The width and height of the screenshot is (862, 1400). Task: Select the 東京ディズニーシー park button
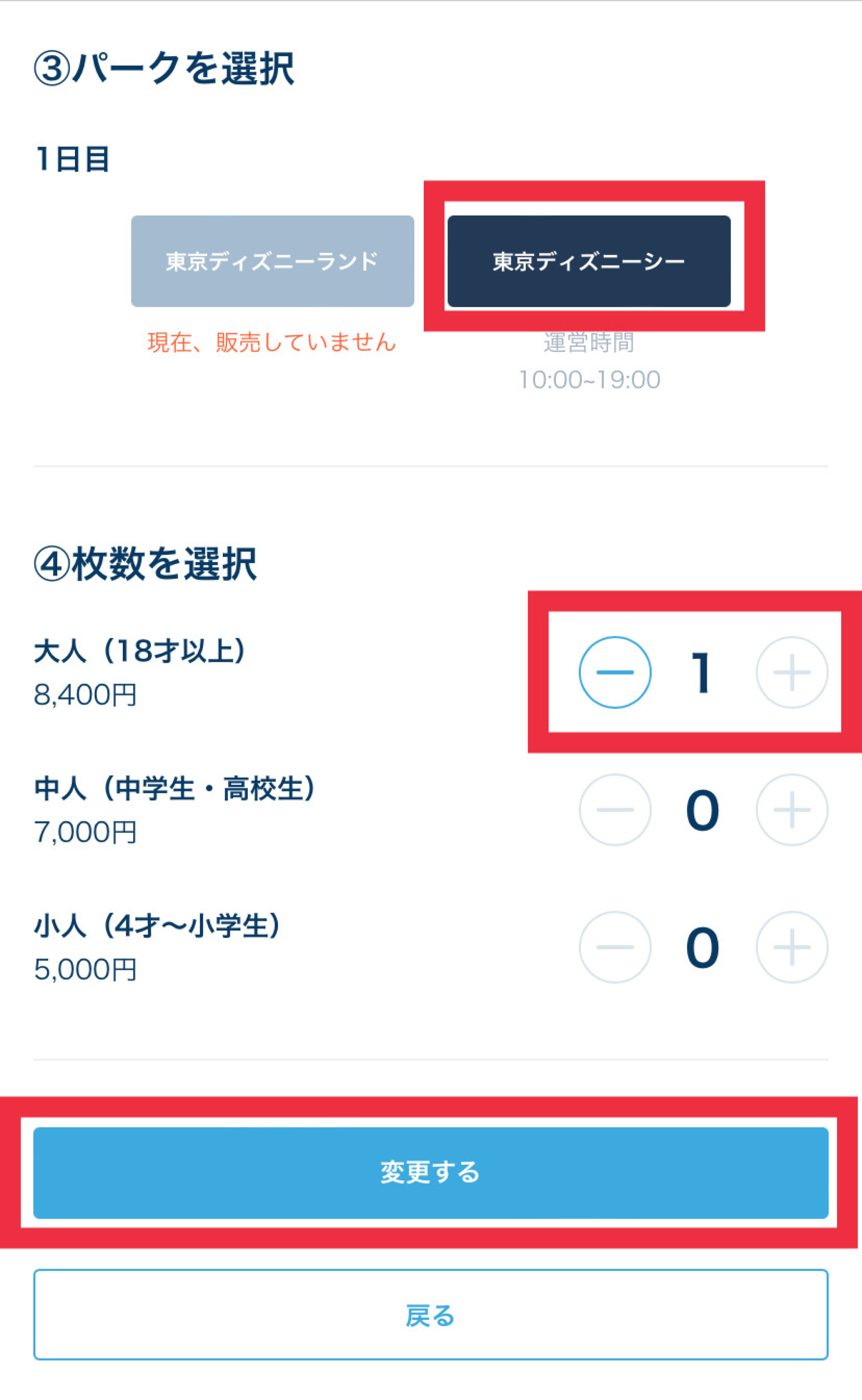tap(588, 261)
